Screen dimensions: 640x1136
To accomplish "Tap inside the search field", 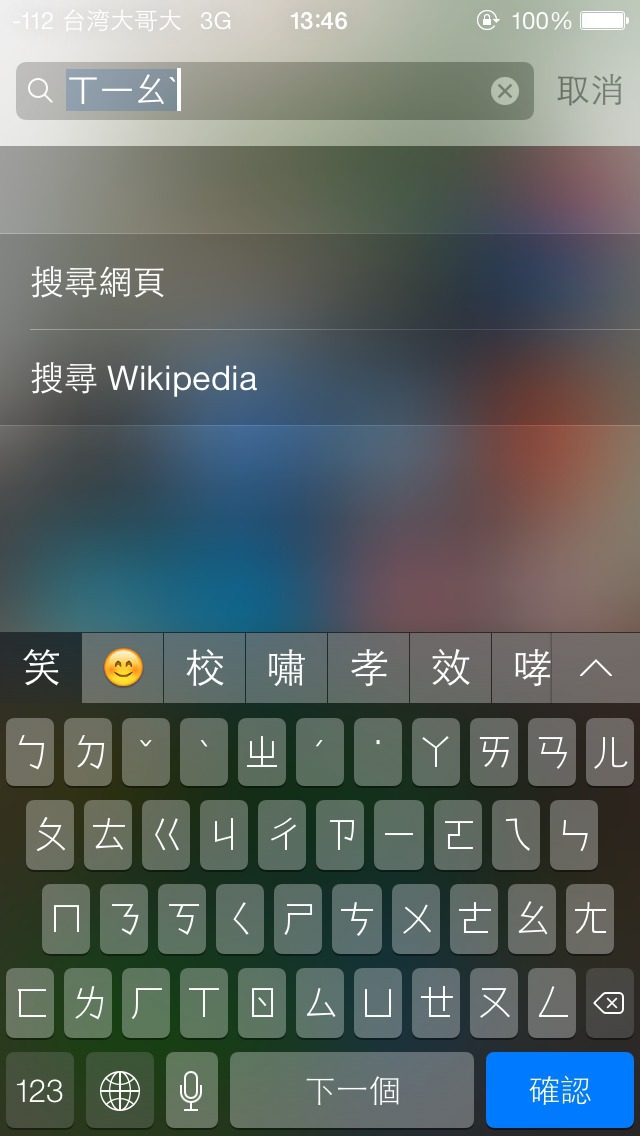I will [x=275, y=91].
